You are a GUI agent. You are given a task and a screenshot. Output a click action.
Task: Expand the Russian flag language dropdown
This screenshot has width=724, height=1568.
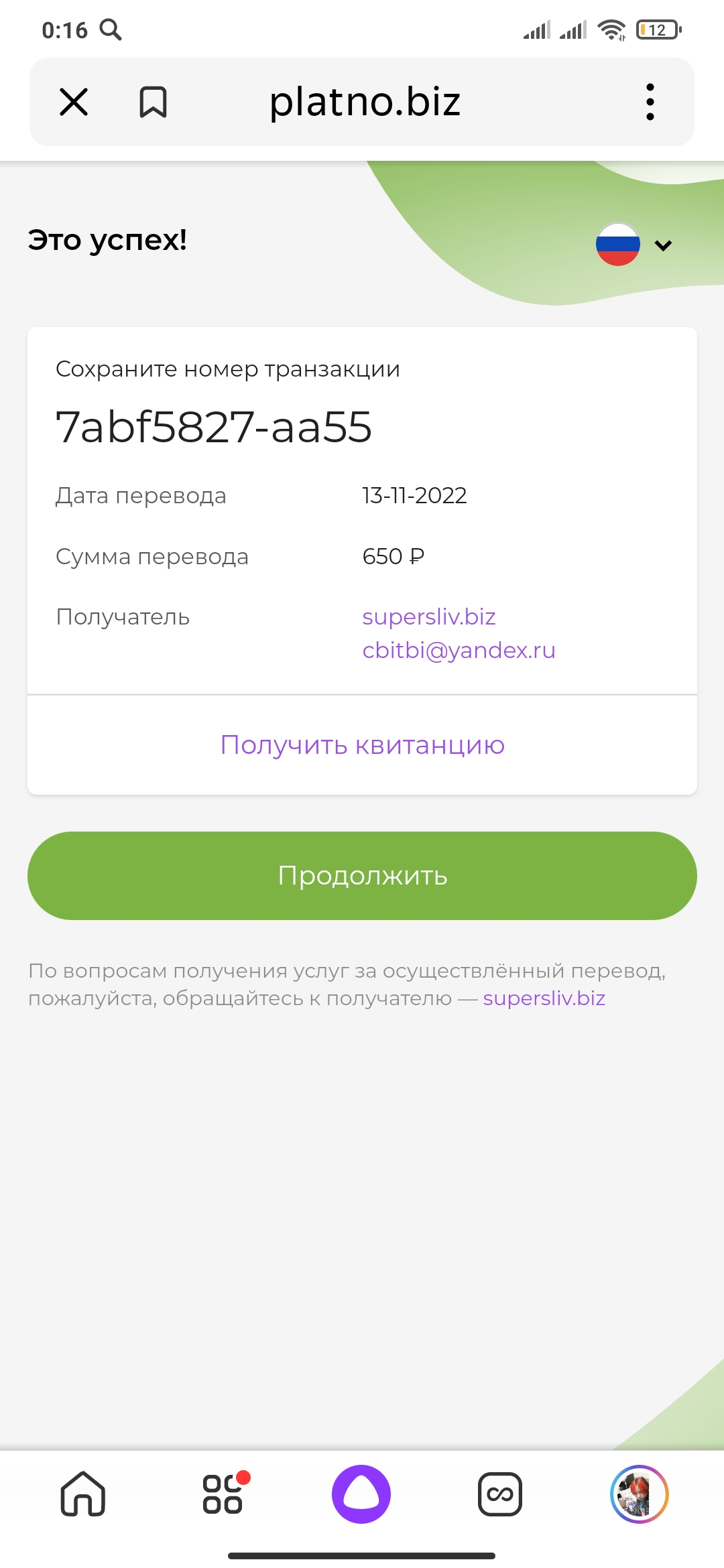634,245
